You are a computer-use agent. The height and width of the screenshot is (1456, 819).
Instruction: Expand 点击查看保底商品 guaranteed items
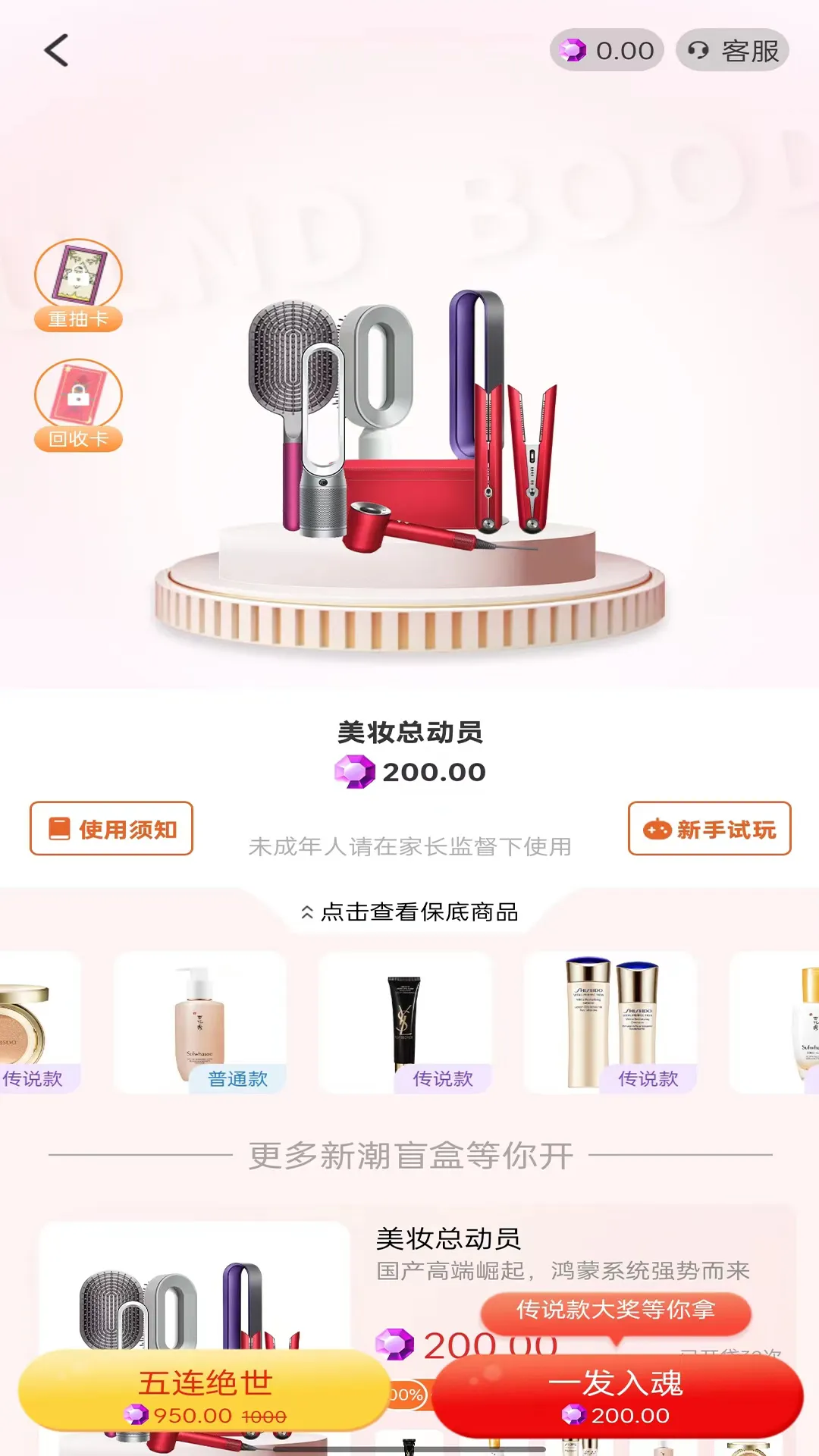[x=409, y=912]
